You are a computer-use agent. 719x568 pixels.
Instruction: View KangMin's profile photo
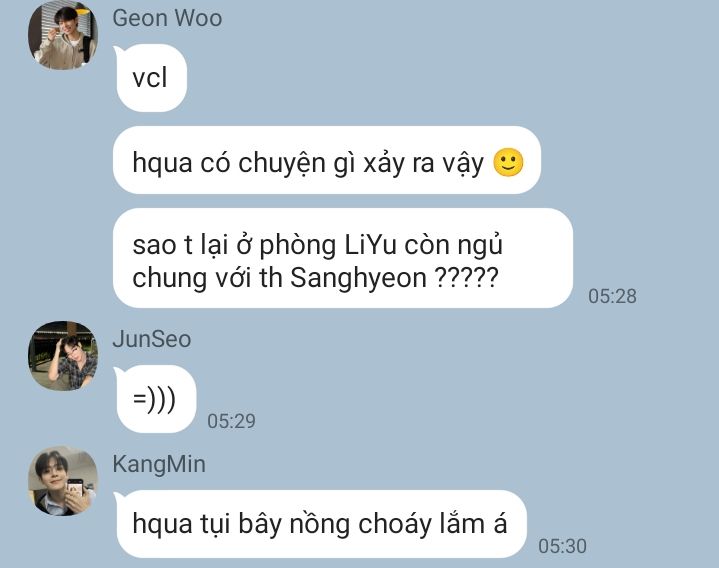63,481
